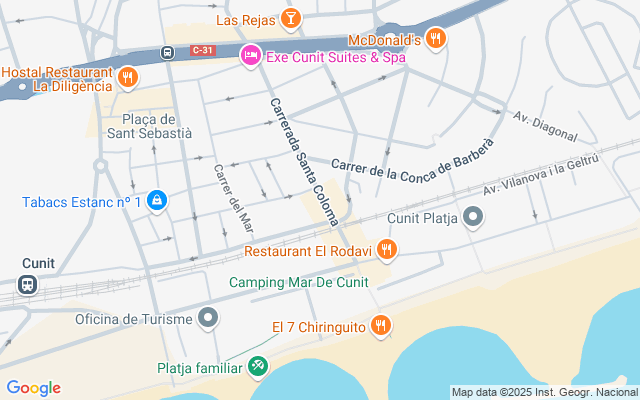640x400 pixels.
Task: Tap the El 7 Chiringuito restaurant pin
Action: (x=380, y=326)
